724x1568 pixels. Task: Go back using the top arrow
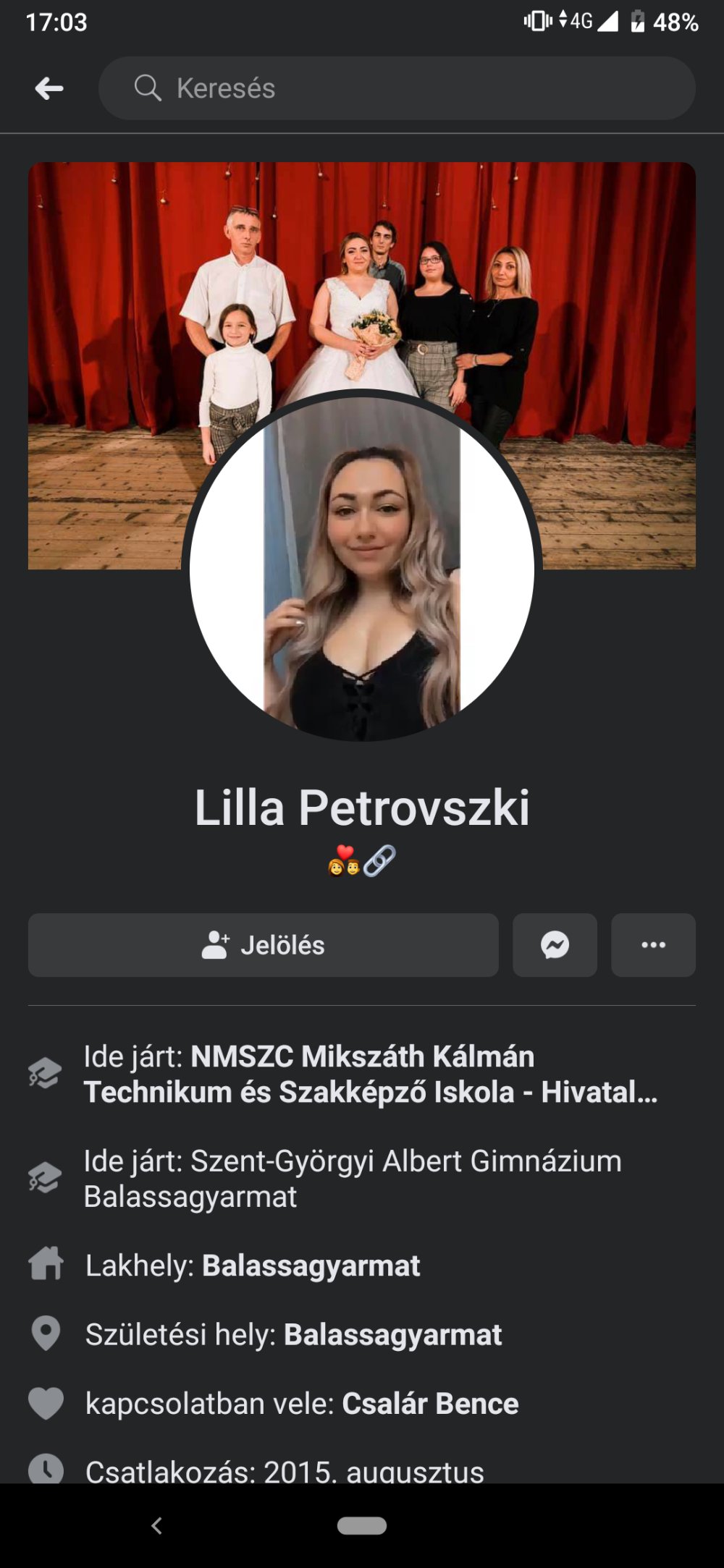[x=49, y=88]
